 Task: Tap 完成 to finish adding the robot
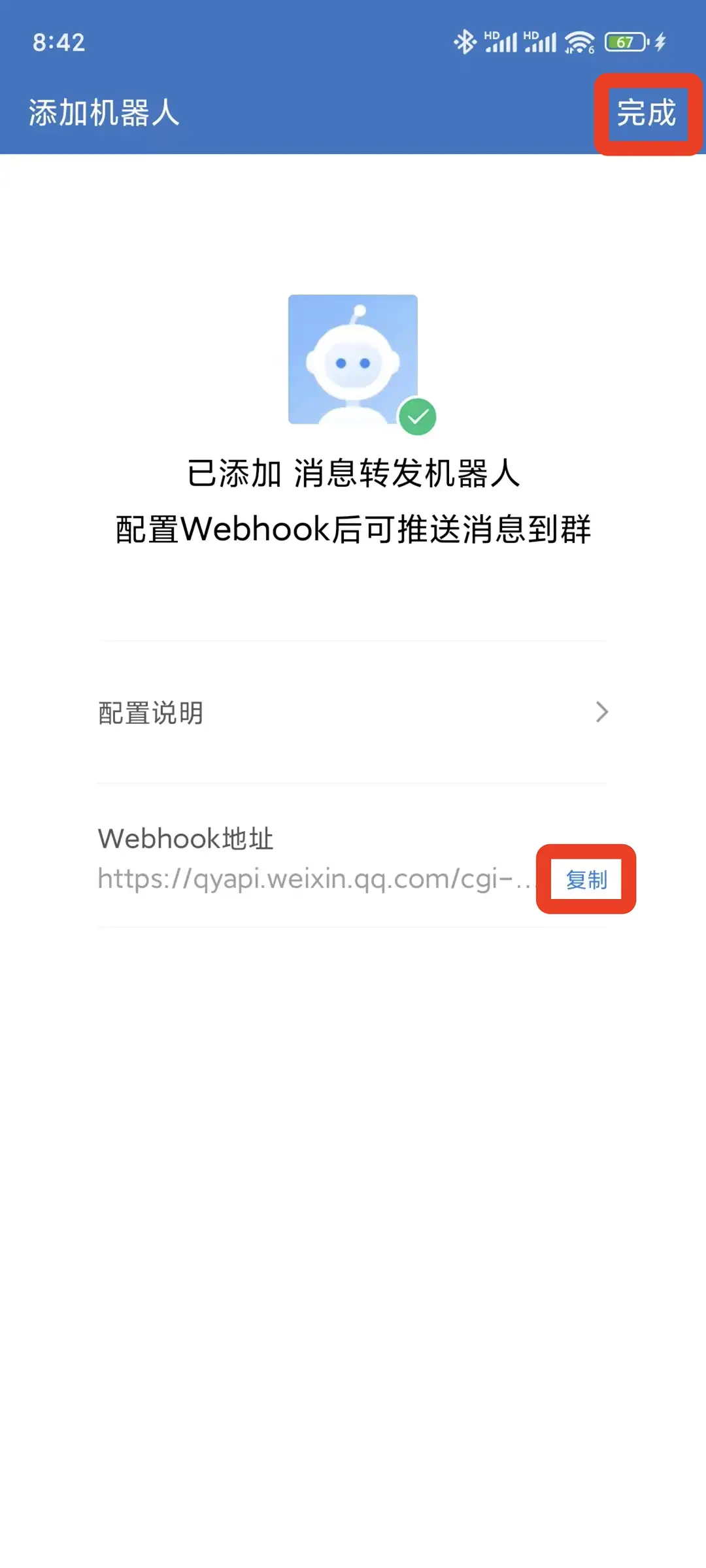pyautogui.click(x=647, y=113)
